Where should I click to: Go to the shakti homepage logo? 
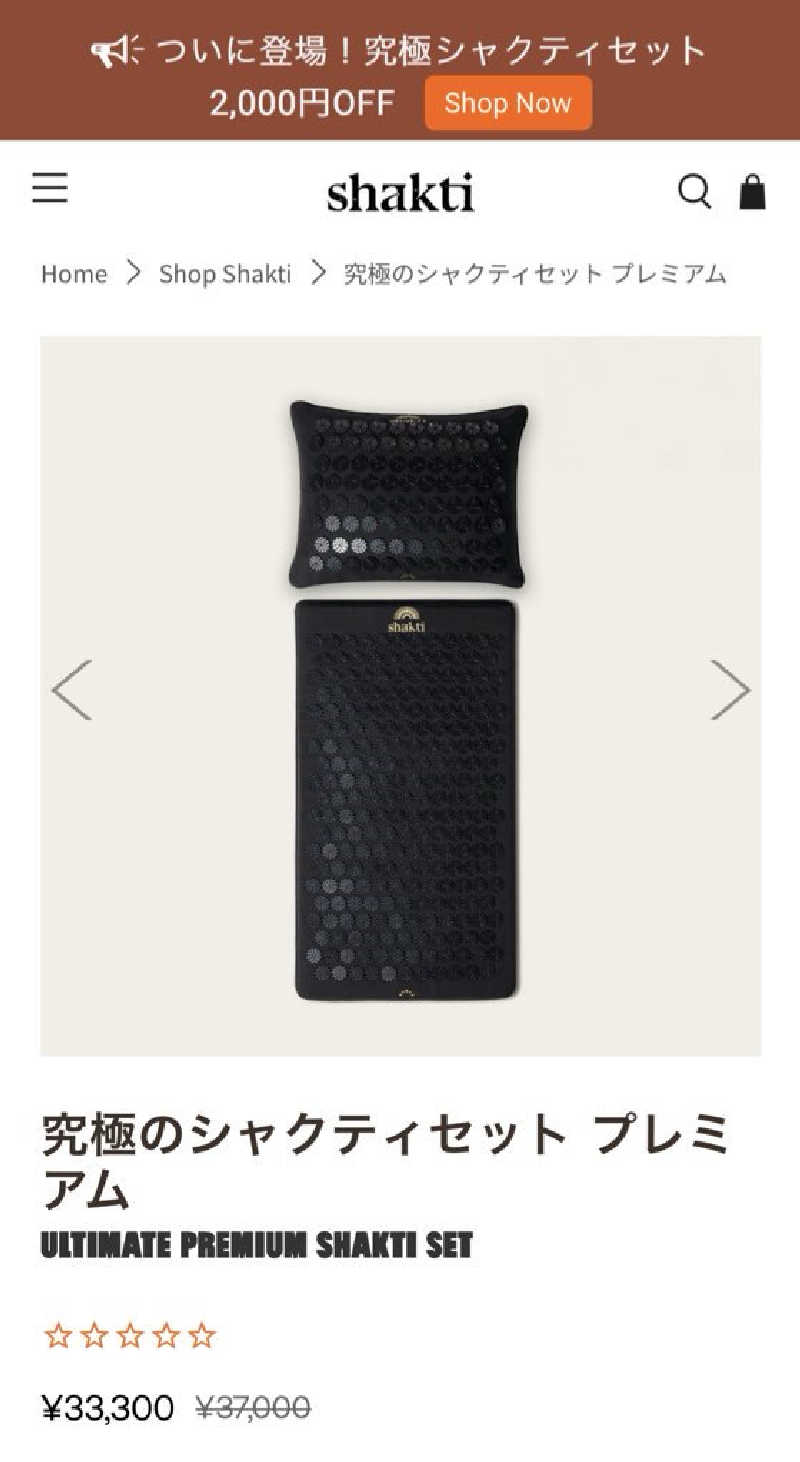coord(400,192)
